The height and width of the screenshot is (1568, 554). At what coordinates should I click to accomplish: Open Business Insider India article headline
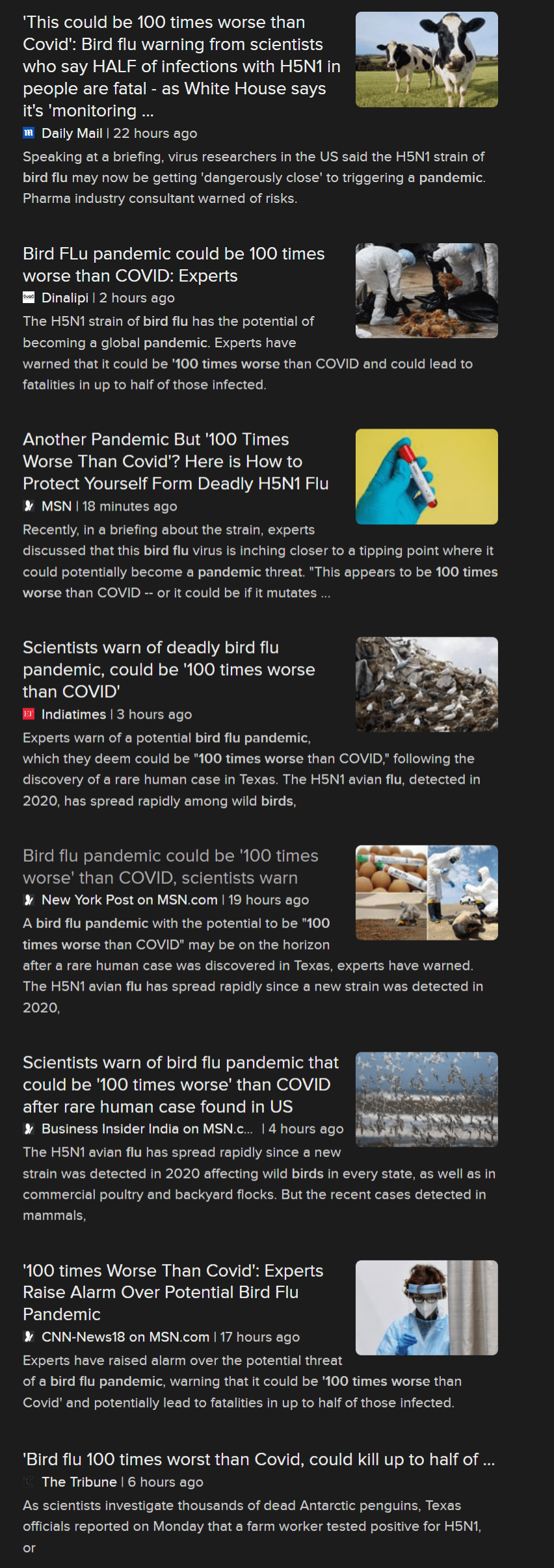coord(180,1084)
